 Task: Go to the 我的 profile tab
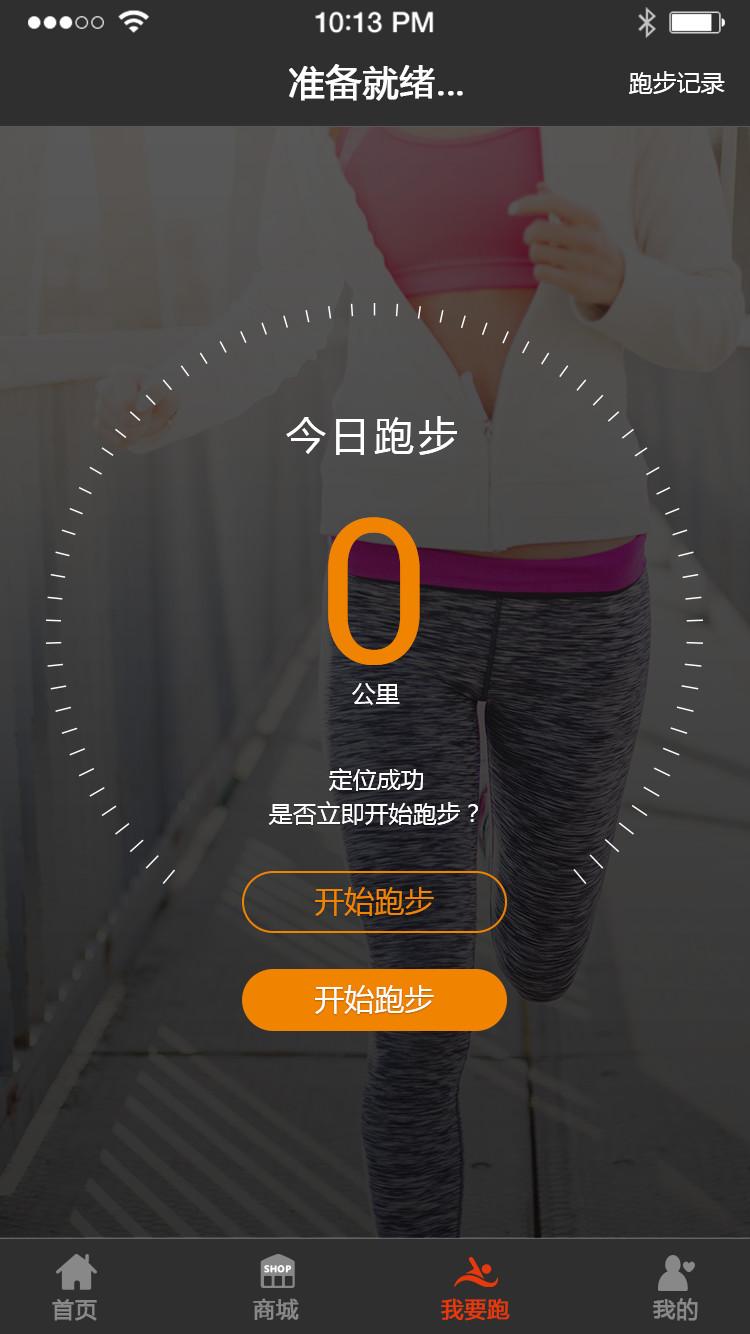675,1287
